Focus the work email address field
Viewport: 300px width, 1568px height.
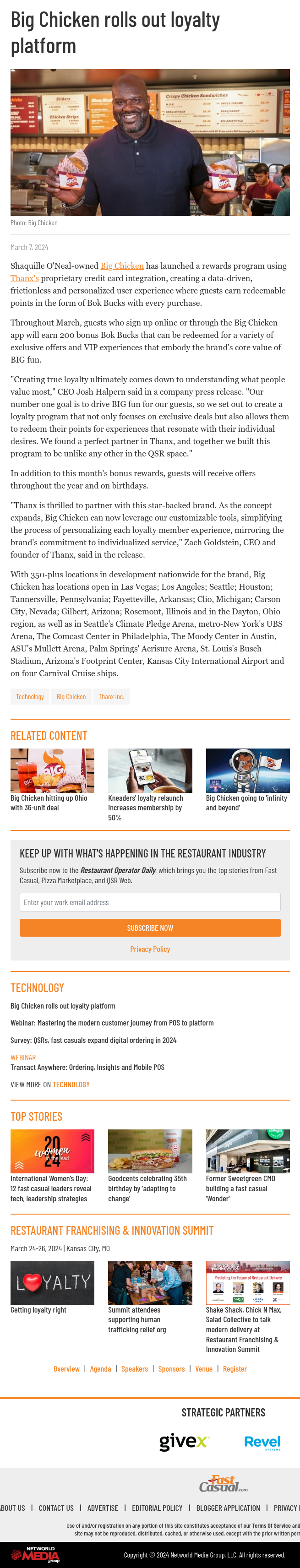pos(150,902)
